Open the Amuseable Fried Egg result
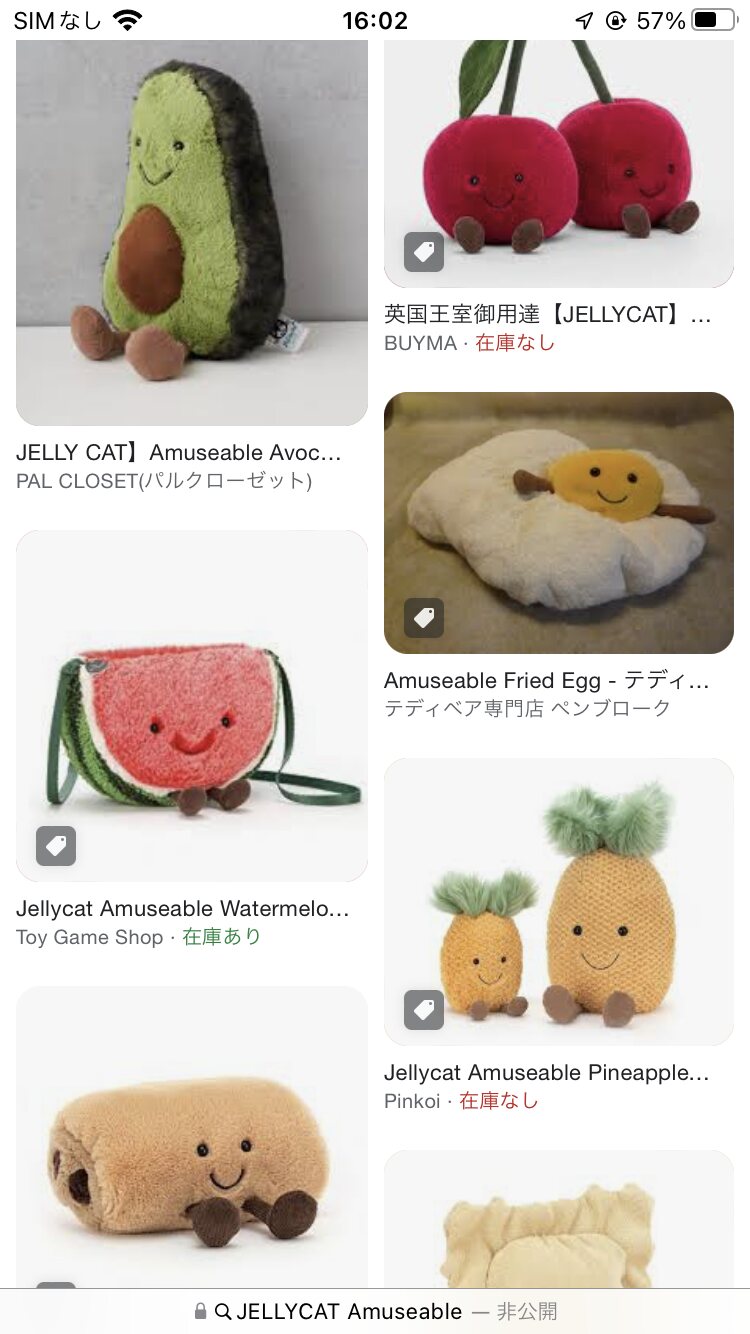The image size is (750, 1334). [x=558, y=522]
